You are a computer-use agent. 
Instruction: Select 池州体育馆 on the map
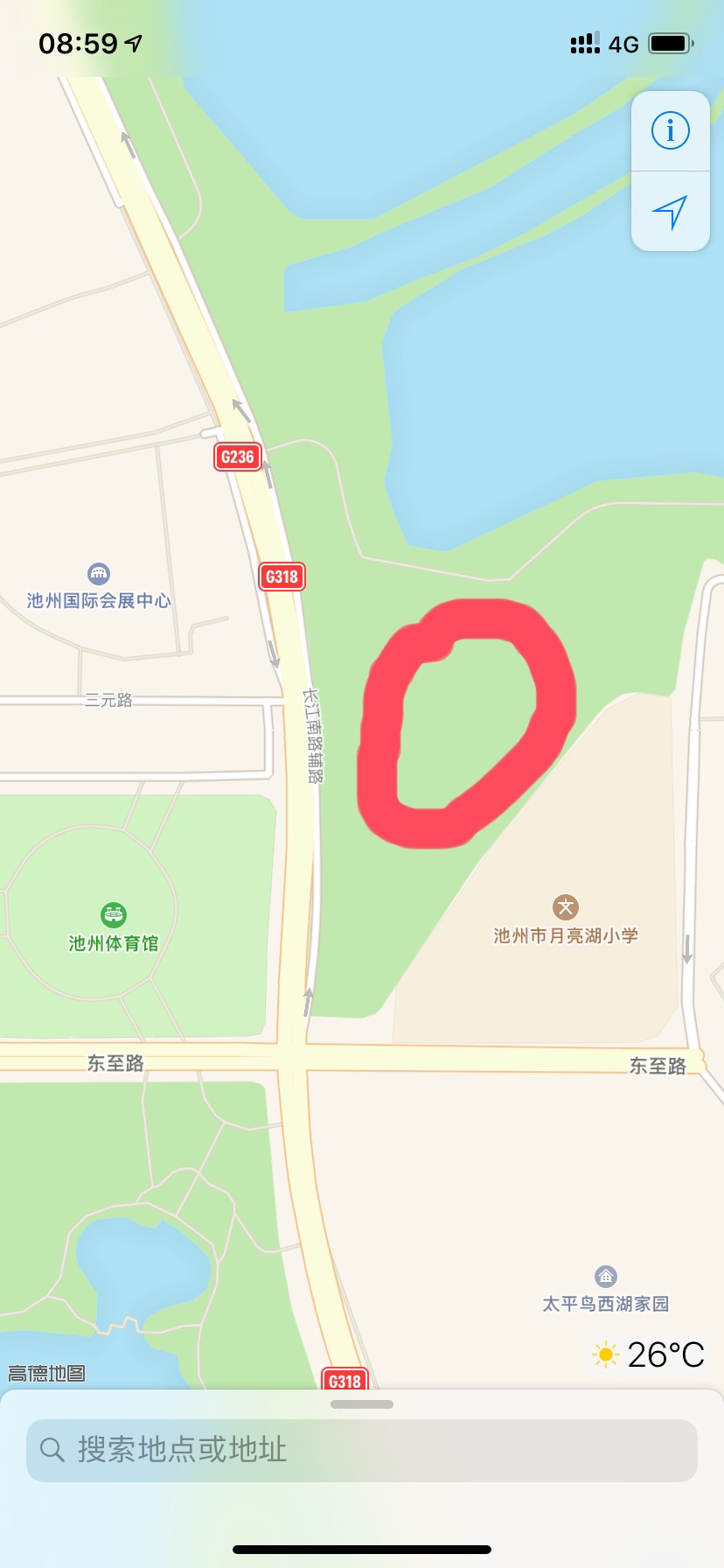coord(114,915)
